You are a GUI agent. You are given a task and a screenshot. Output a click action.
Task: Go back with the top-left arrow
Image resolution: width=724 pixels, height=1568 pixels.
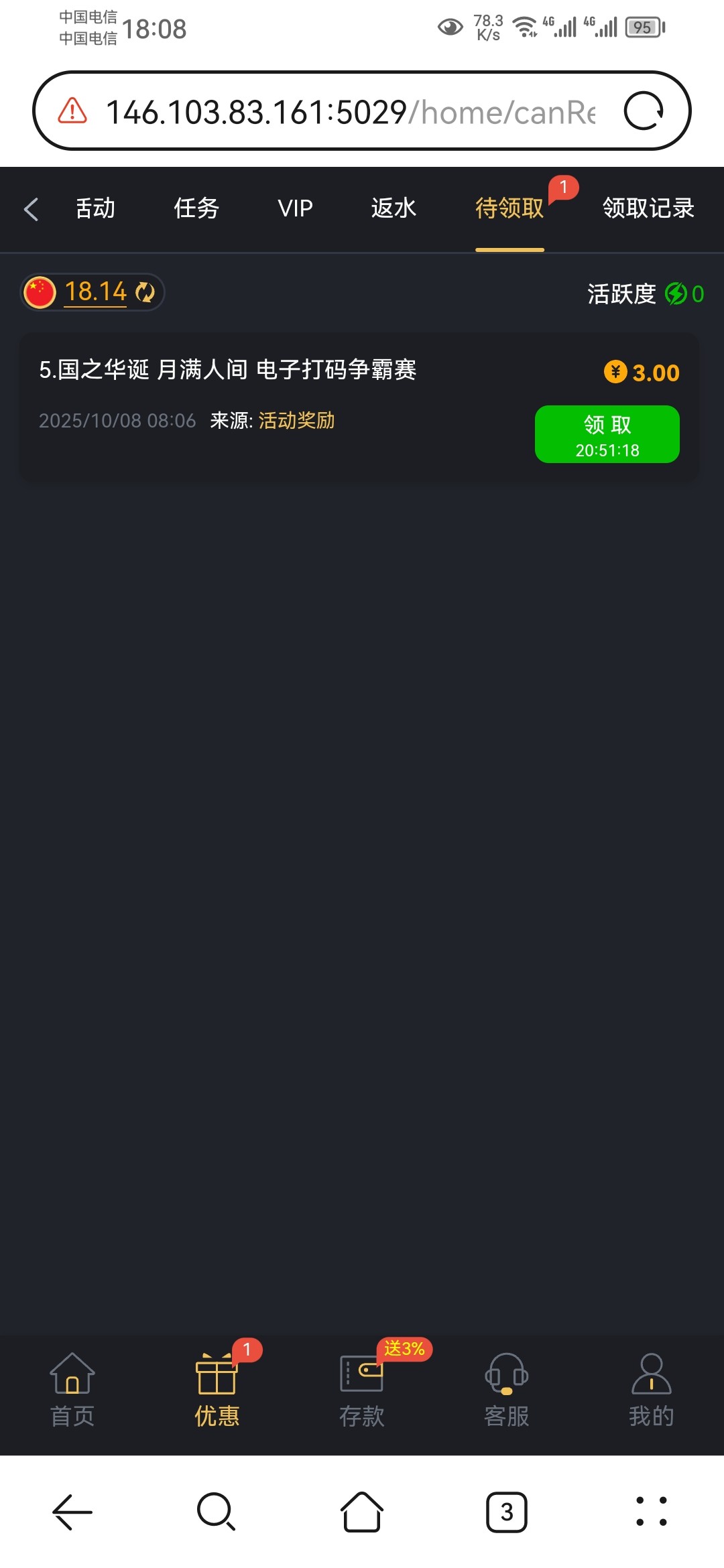tap(32, 209)
